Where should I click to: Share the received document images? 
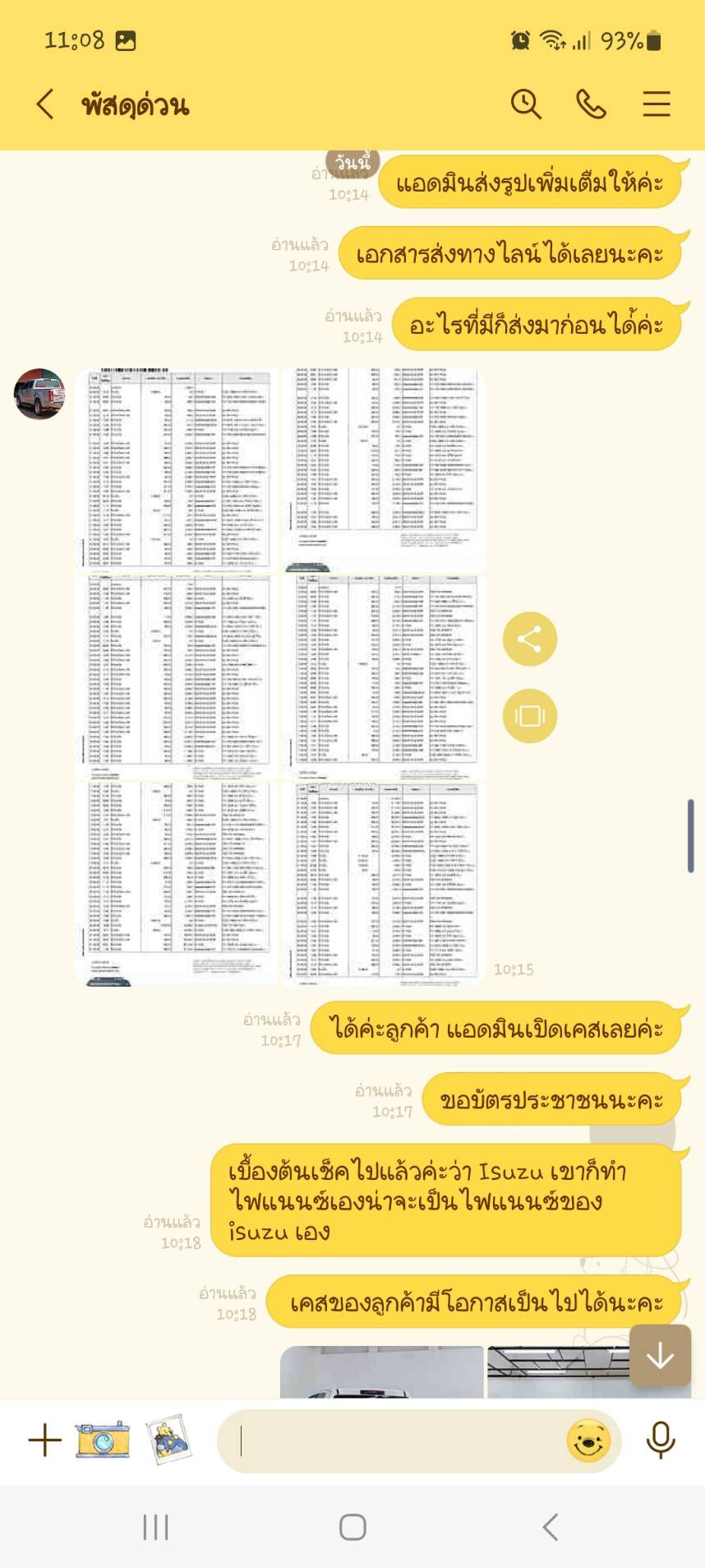pyautogui.click(x=530, y=639)
